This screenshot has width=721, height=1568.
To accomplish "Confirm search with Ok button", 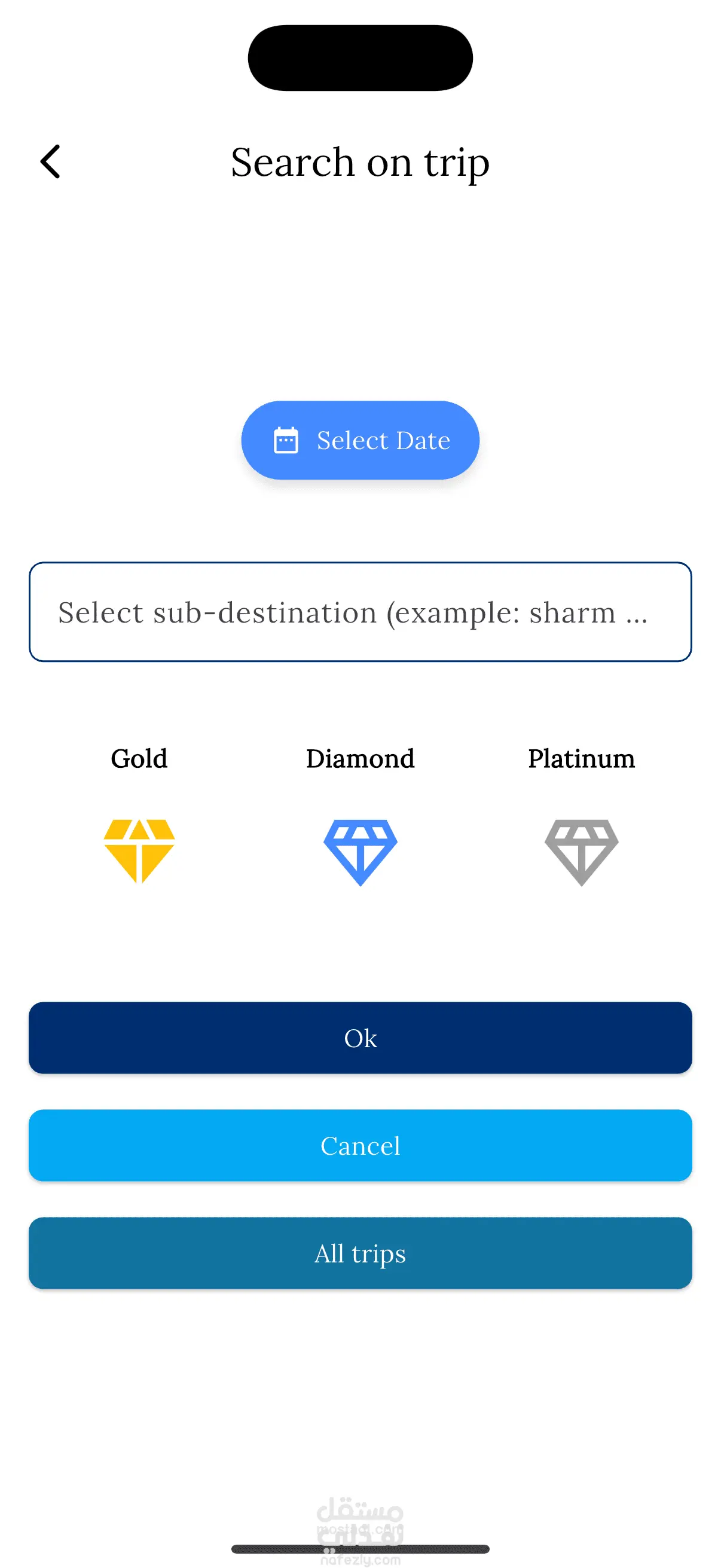I will pyautogui.click(x=360, y=1038).
